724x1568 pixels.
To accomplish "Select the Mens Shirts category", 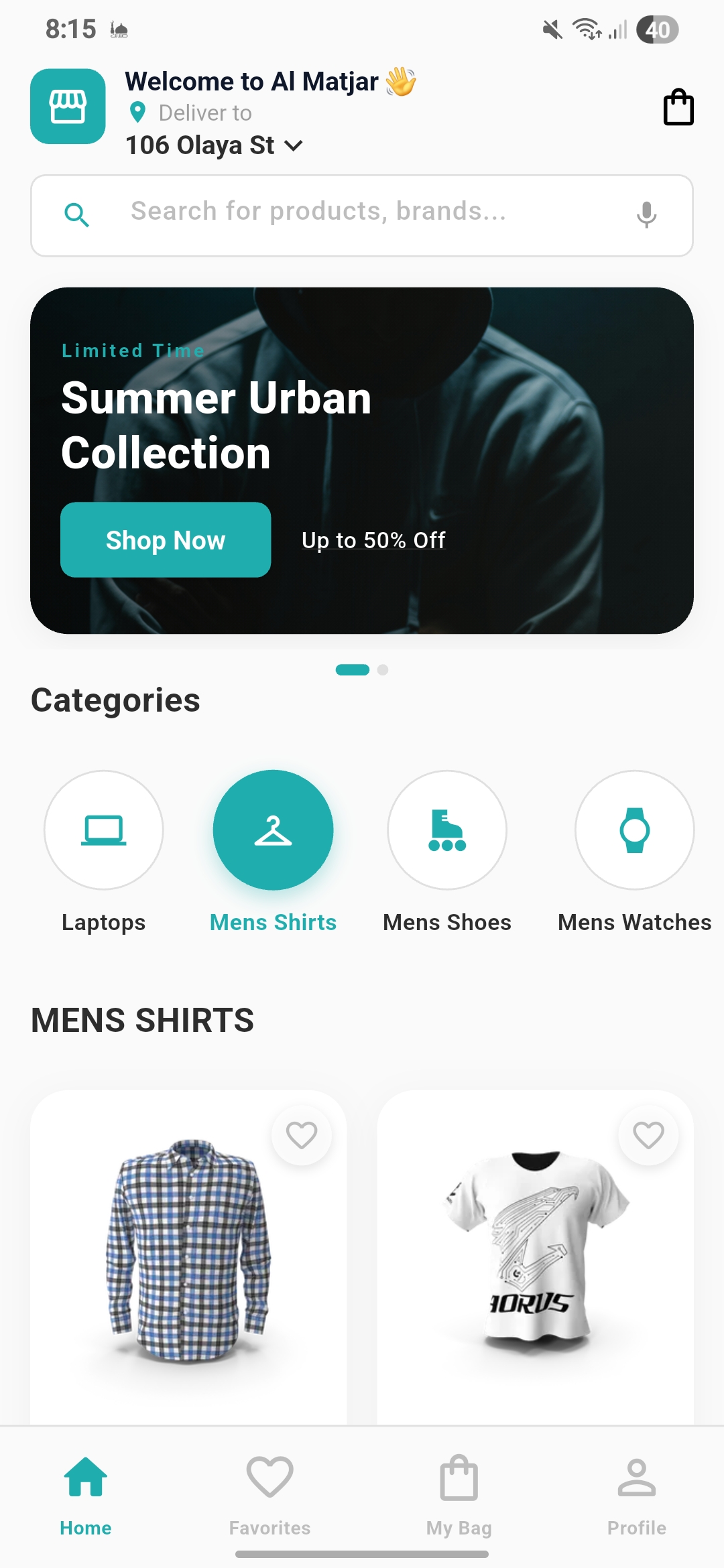I will 273,830.
